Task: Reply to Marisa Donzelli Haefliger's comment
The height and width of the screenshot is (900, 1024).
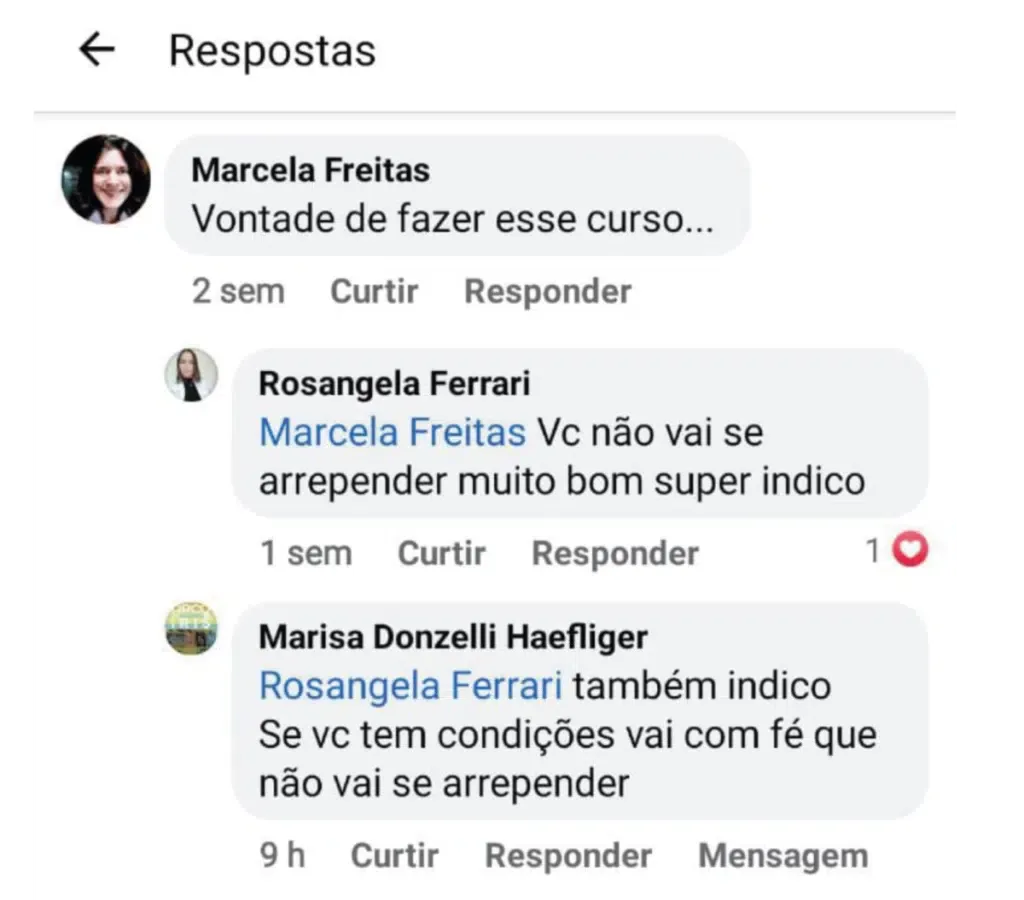Action: [x=567, y=856]
